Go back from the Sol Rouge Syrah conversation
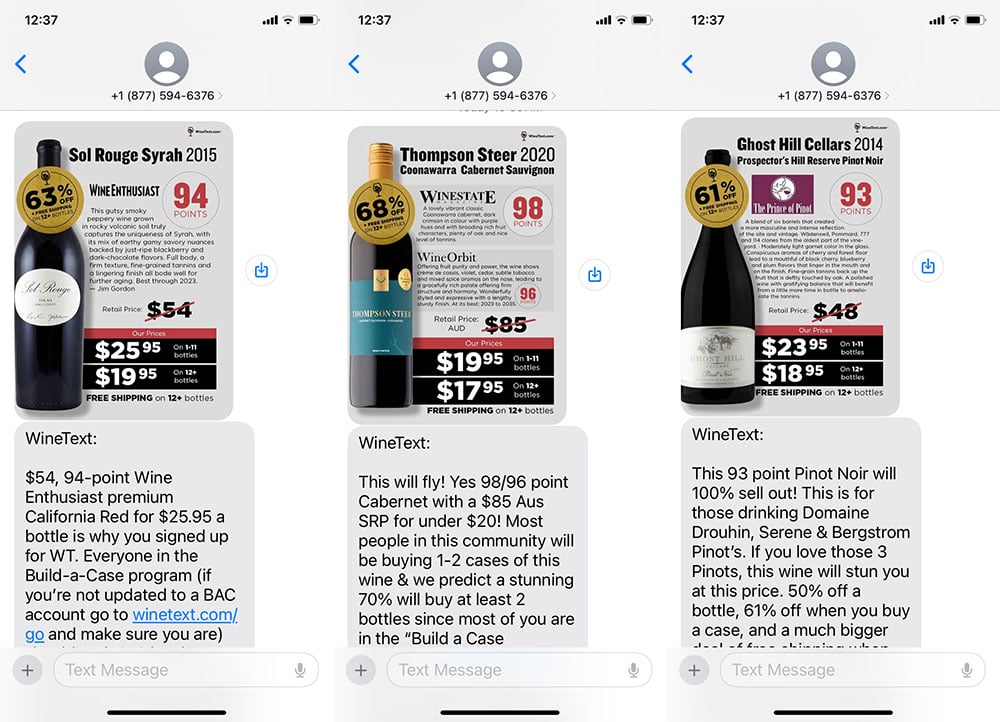Viewport: 1000px width, 722px height. [21, 65]
